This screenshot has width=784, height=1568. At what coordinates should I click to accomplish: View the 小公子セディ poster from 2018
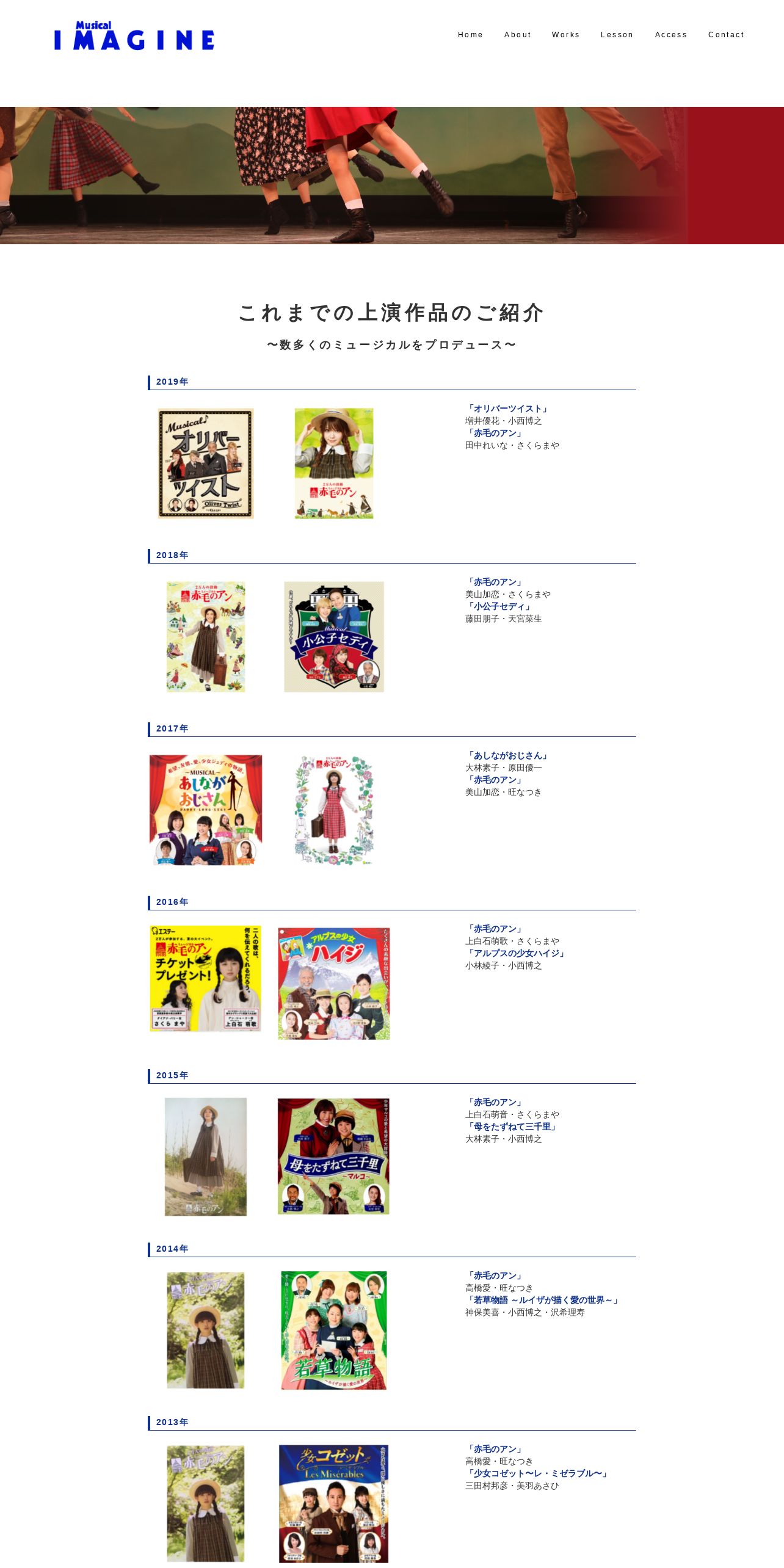point(334,637)
